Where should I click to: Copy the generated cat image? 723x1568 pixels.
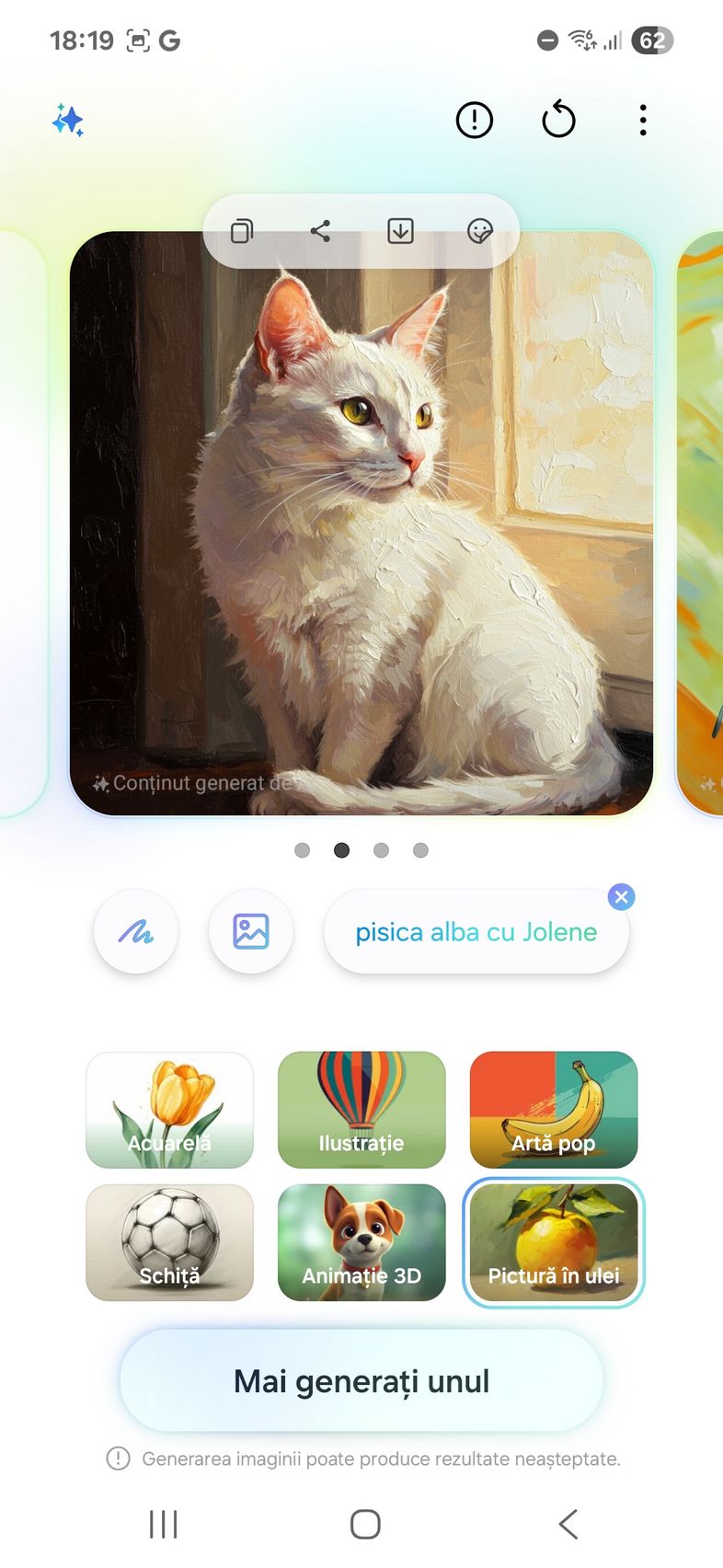(x=242, y=231)
